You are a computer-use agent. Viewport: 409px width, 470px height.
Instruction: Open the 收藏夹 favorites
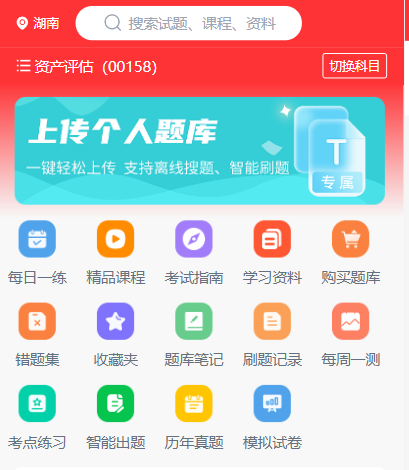[x=116, y=335]
